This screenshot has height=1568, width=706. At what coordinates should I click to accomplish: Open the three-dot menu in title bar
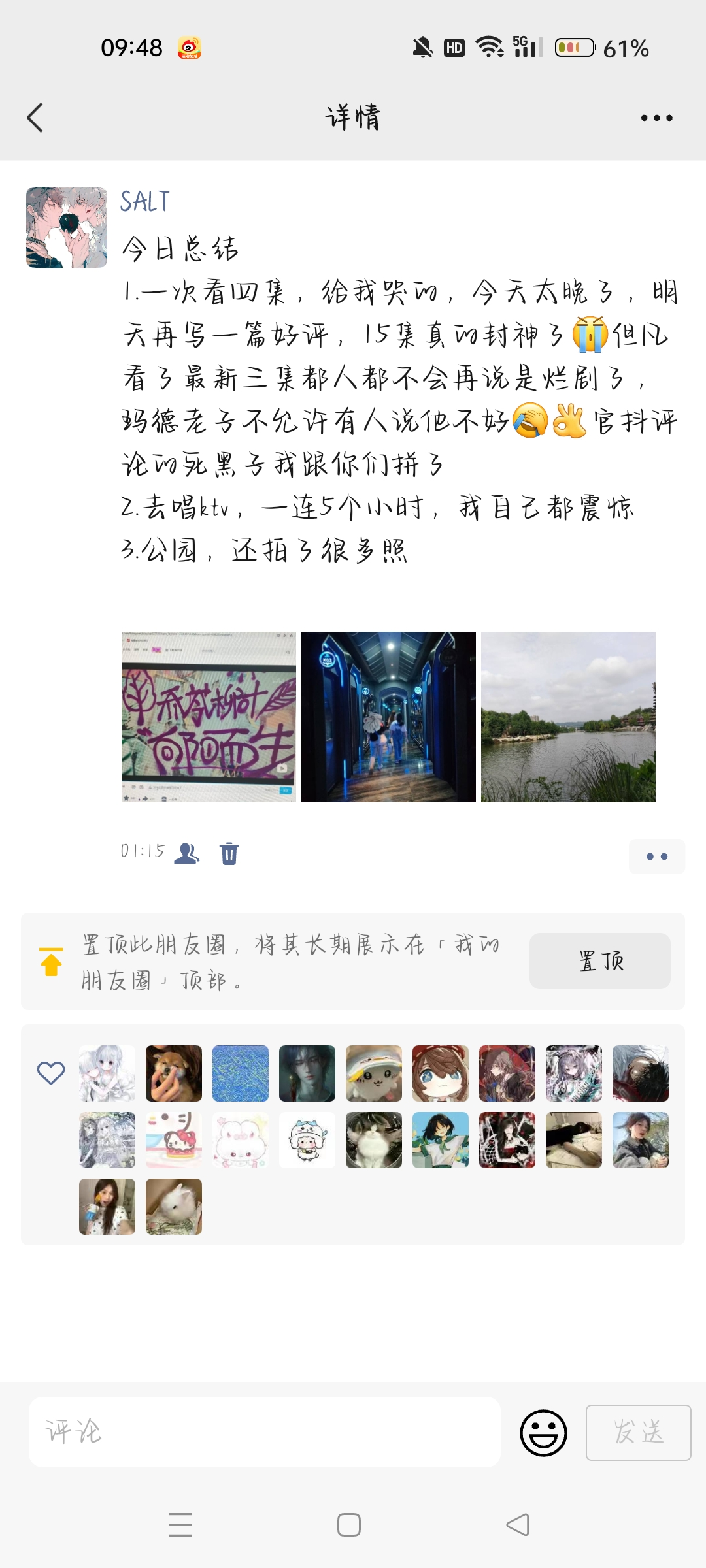pos(656,118)
